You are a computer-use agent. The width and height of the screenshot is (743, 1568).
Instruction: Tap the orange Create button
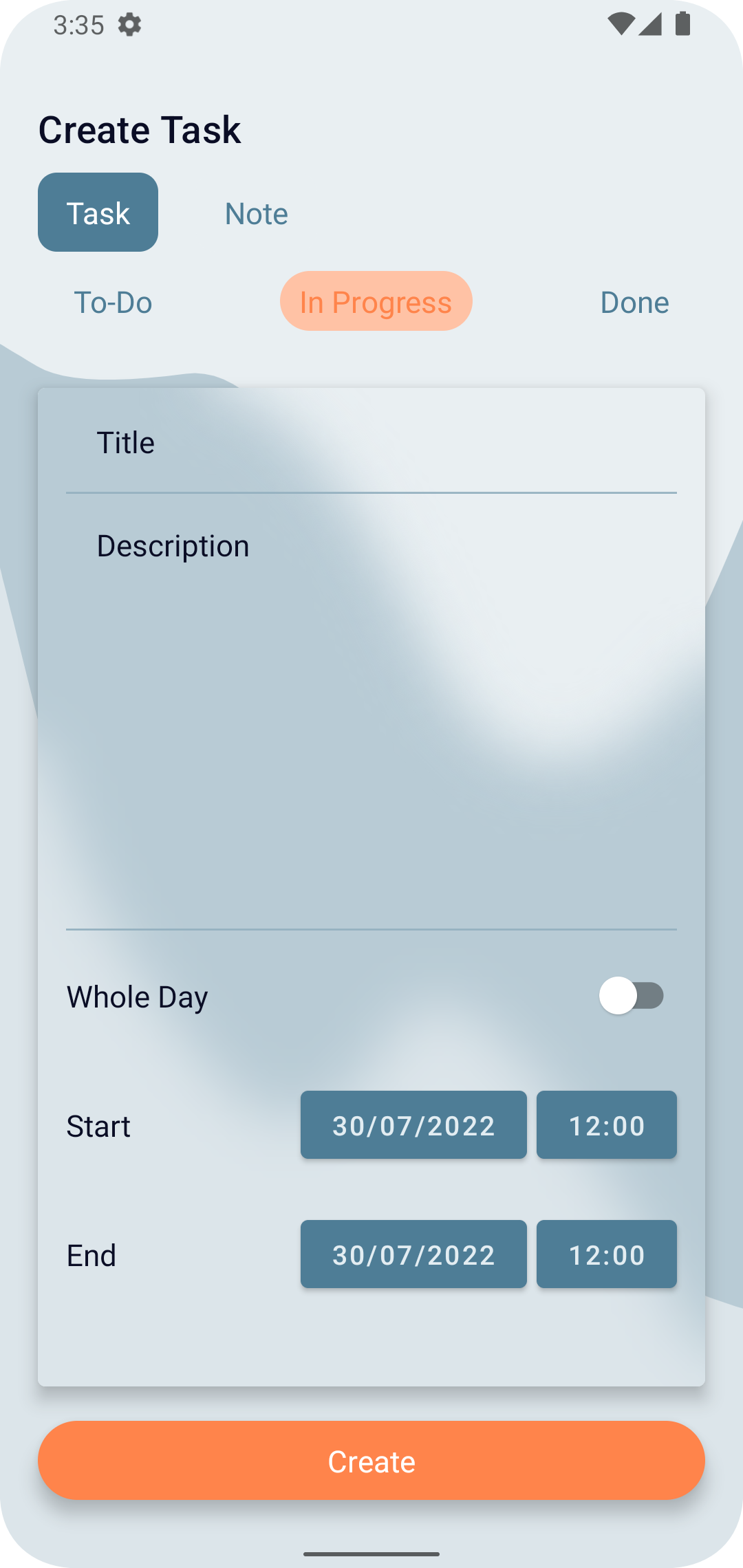(x=371, y=1461)
